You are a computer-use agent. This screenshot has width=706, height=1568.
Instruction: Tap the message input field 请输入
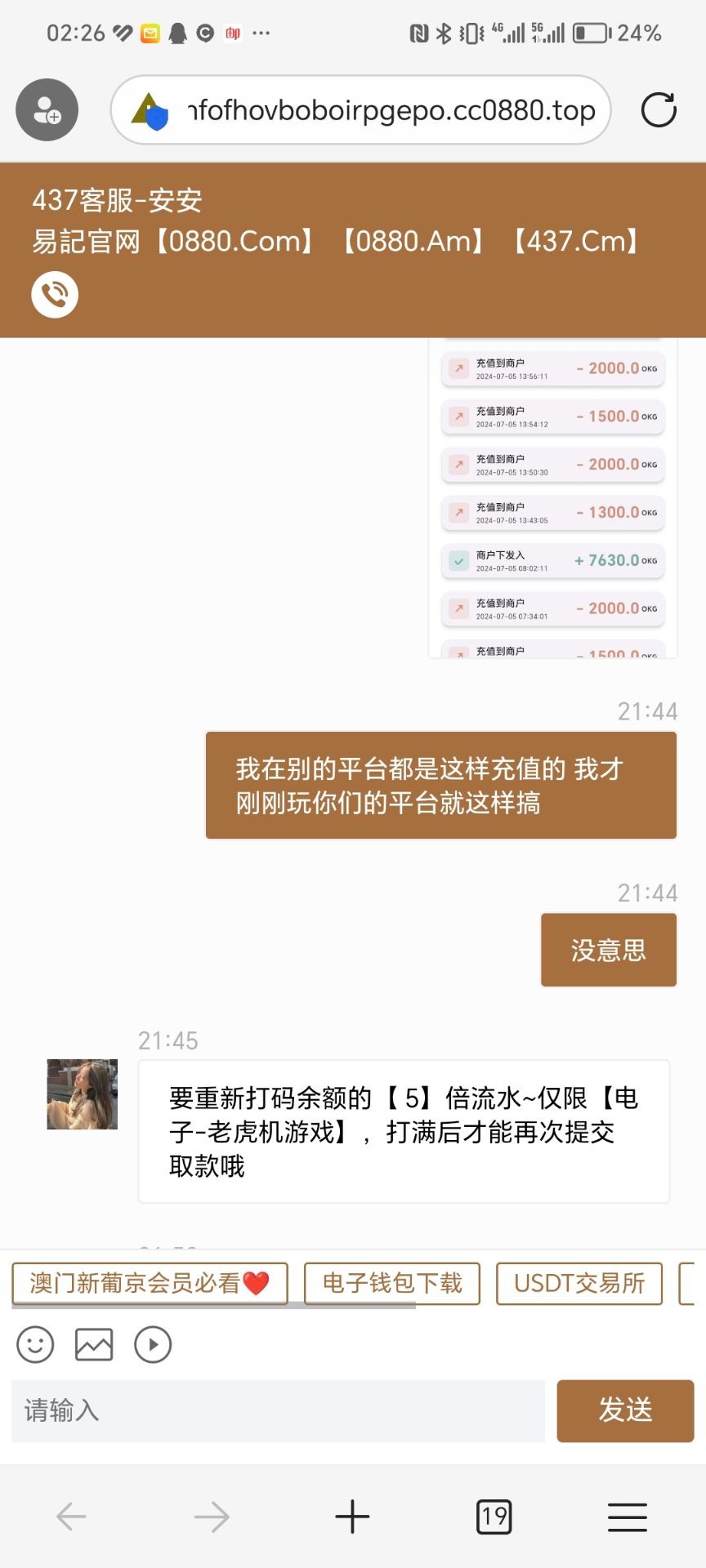278,1410
